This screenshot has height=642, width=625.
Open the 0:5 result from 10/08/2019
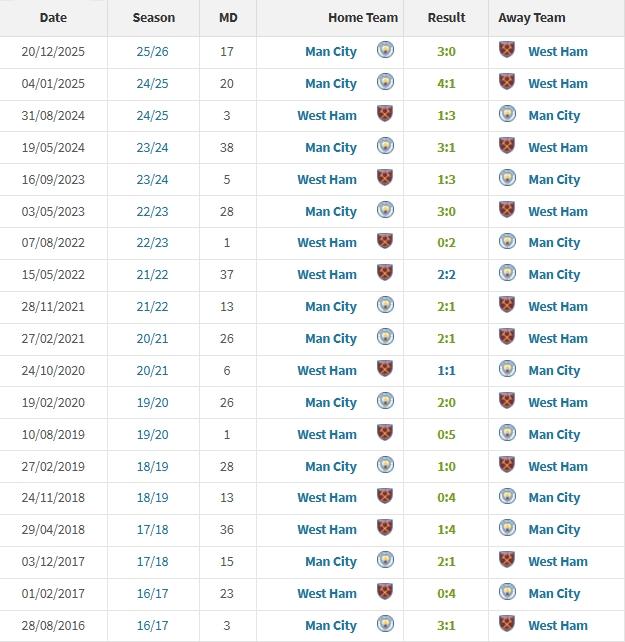(x=446, y=434)
